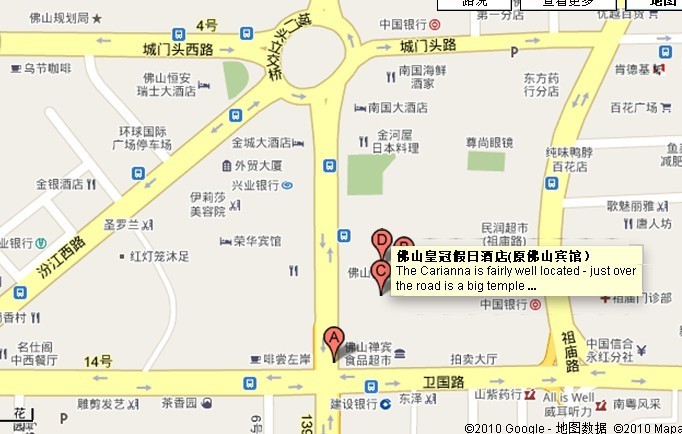682x434 pixels.
Task: Select map marker D
Action: pos(380,240)
